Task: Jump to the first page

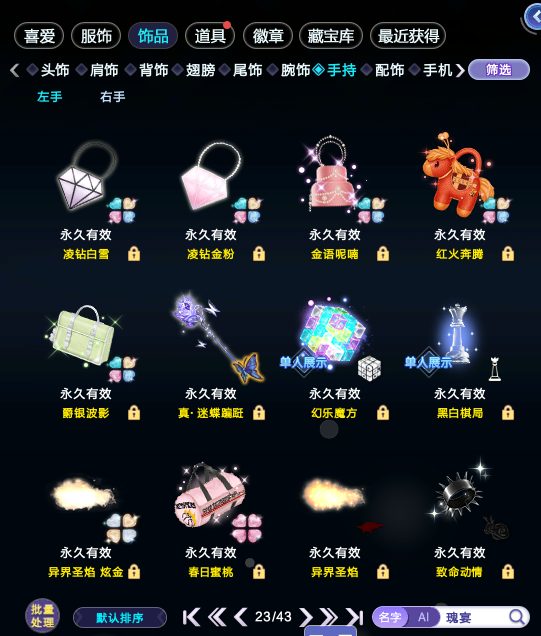Action: coord(191,617)
